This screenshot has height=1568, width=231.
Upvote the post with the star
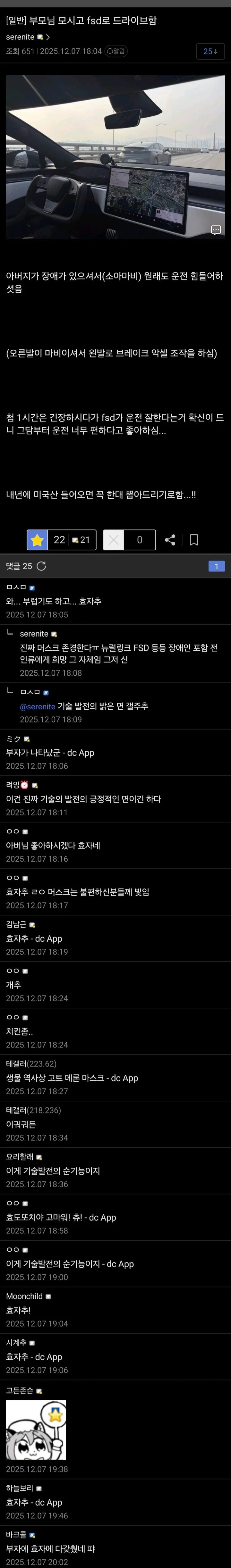pos(38,539)
